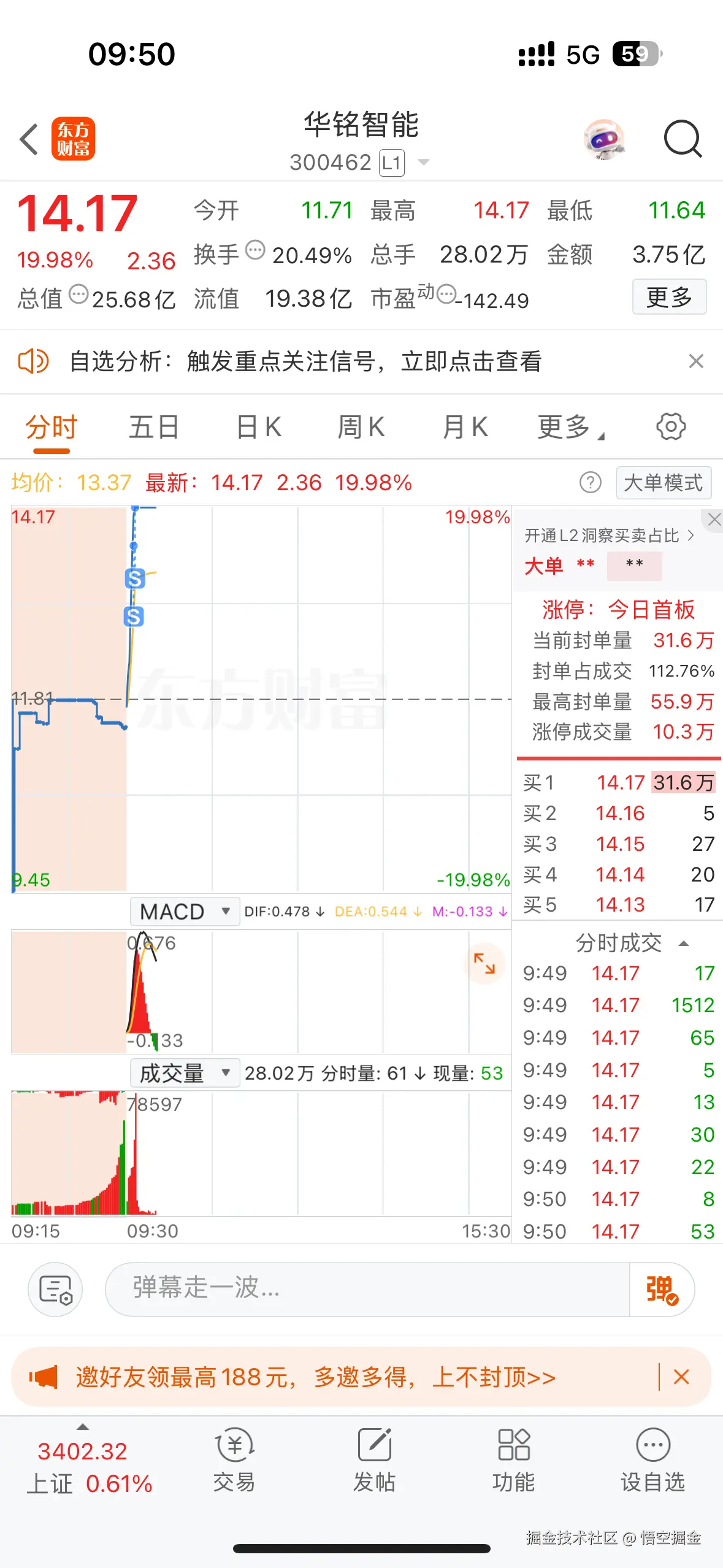This screenshot has height=1568, width=723.
Task: Expand the stock code 300462 dropdown
Action: click(x=424, y=162)
